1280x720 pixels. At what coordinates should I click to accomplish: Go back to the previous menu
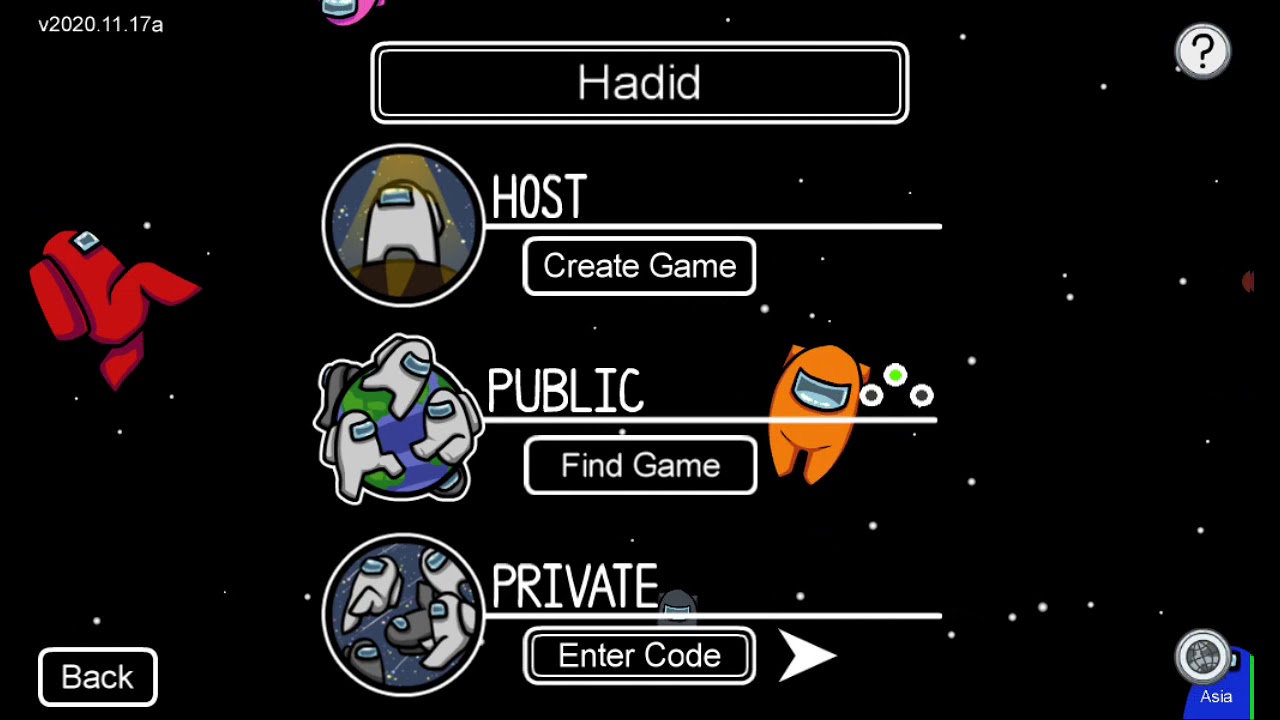click(x=97, y=677)
